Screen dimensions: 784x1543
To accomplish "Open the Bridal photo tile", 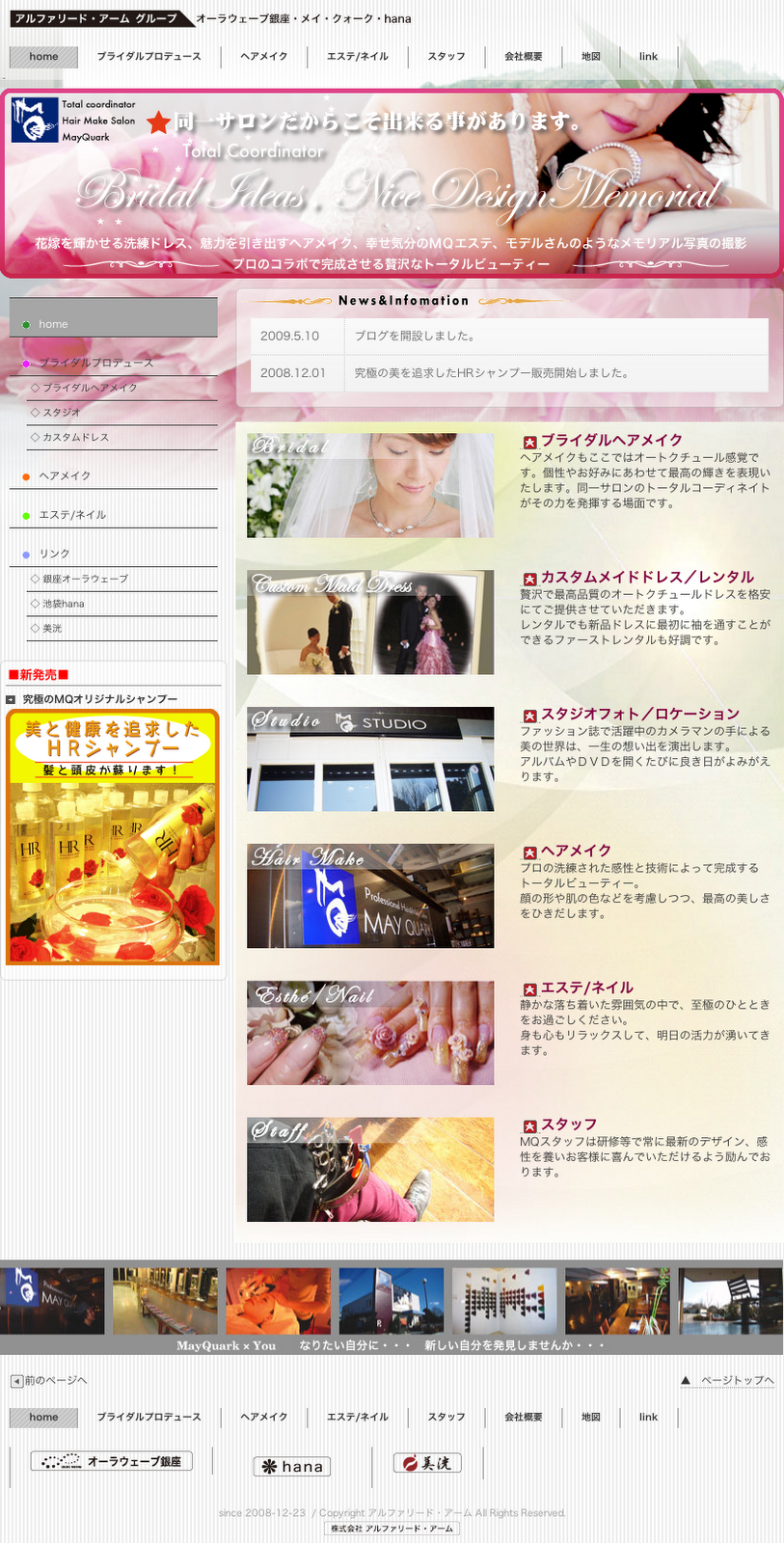I will (x=370, y=485).
